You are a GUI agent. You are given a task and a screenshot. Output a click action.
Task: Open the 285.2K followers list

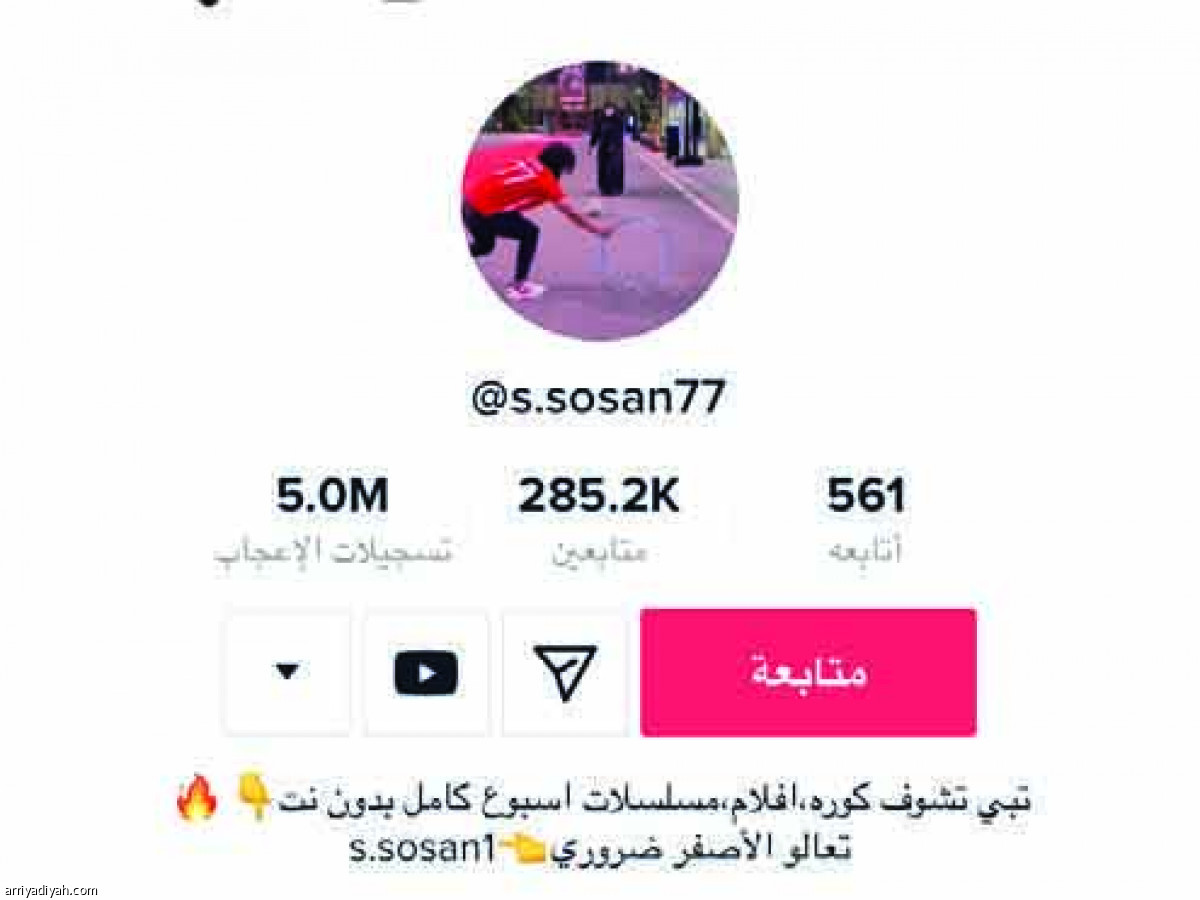coord(599,518)
